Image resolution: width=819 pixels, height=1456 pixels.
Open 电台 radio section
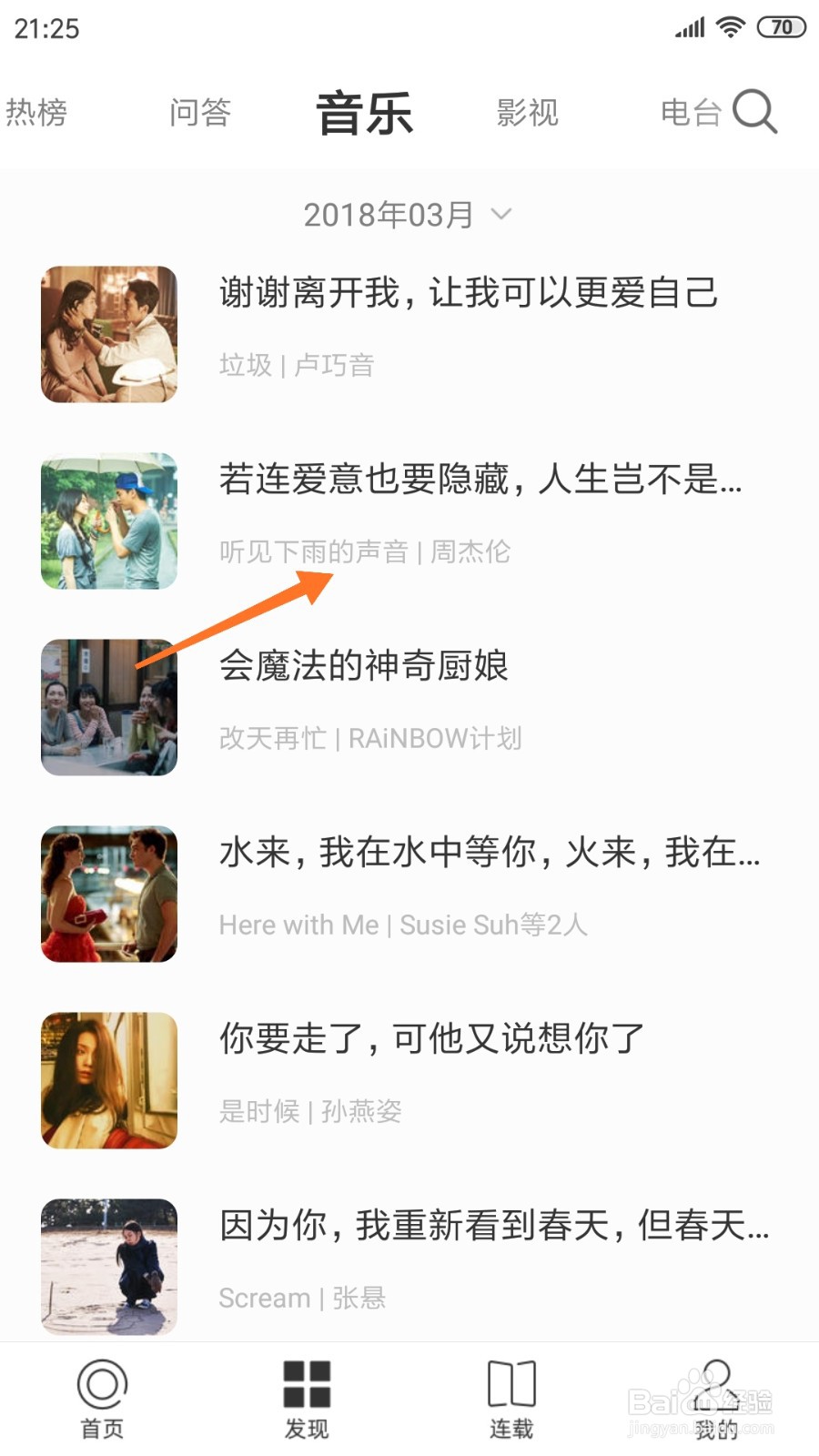click(x=691, y=111)
